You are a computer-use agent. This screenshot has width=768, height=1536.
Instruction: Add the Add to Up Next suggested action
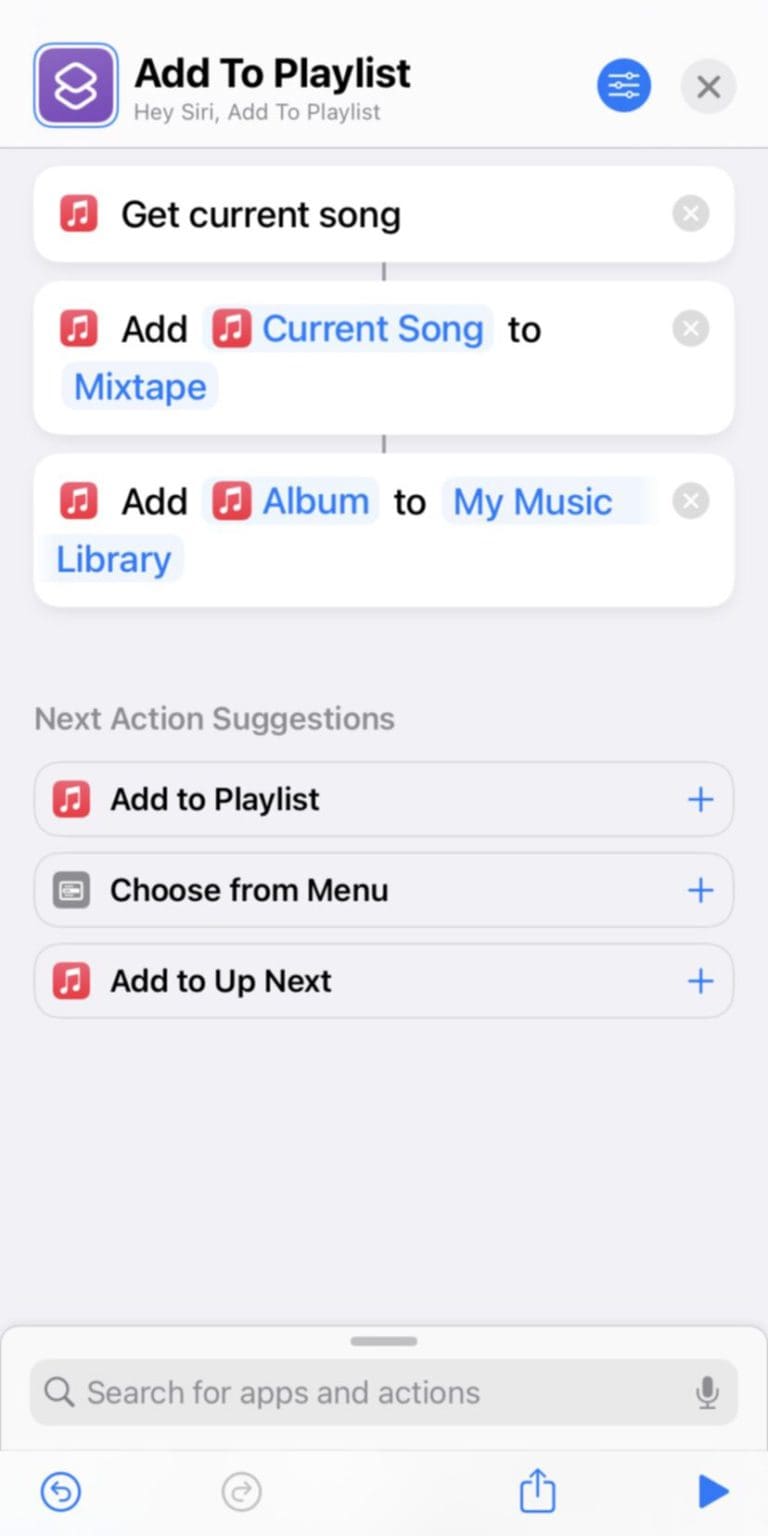pyautogui.click(x=701, y=981)
